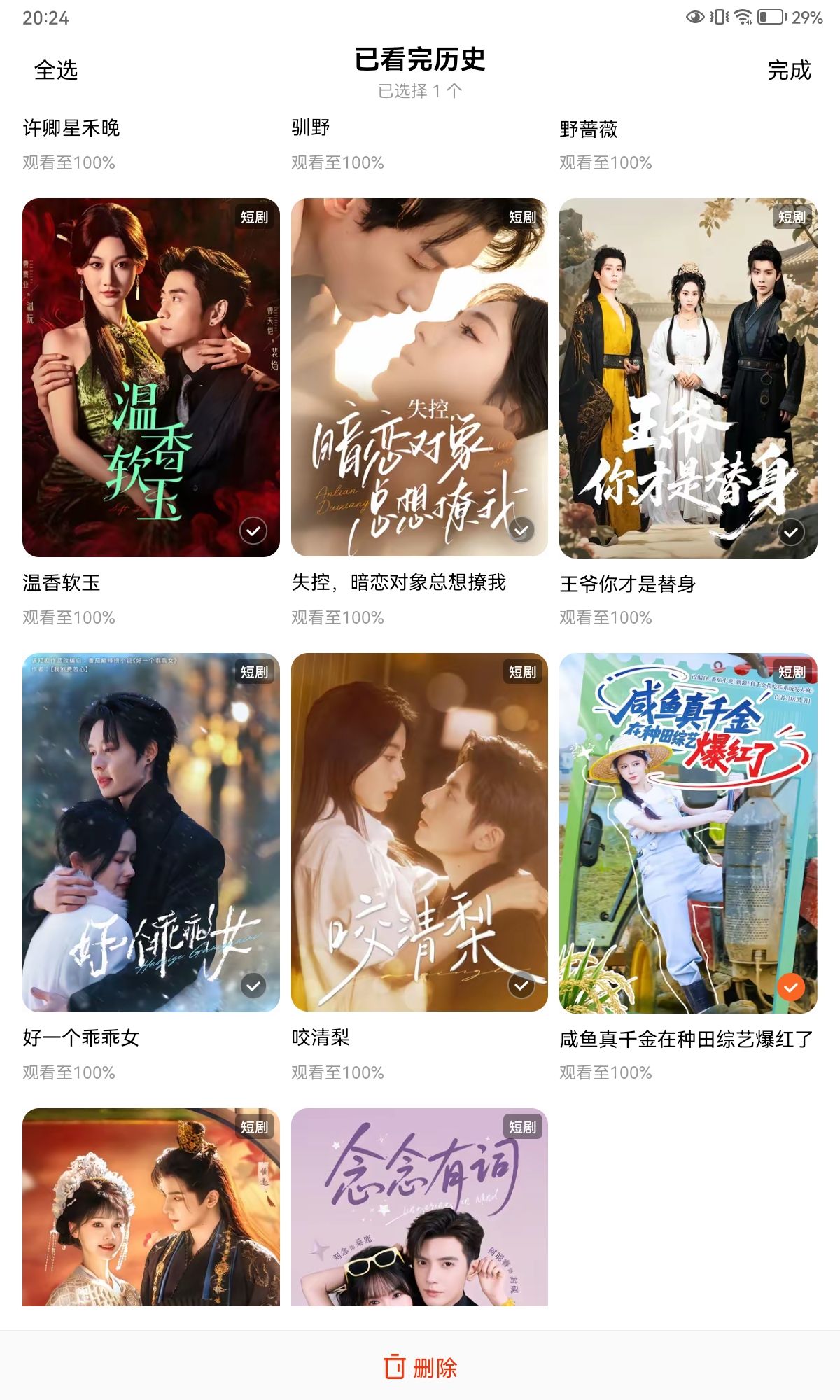Tap 全选 to select all items
This screenshot has height=1400, width=840.
(56, 70)
